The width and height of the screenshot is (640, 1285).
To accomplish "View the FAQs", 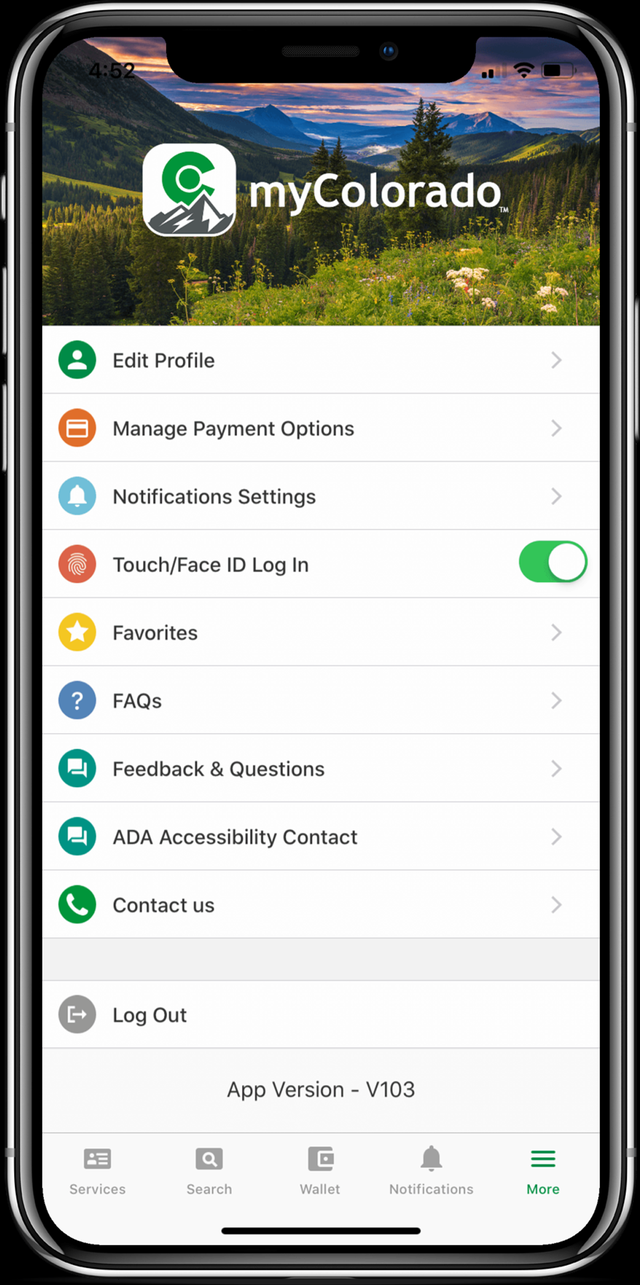I will click(x=320, y=700).
